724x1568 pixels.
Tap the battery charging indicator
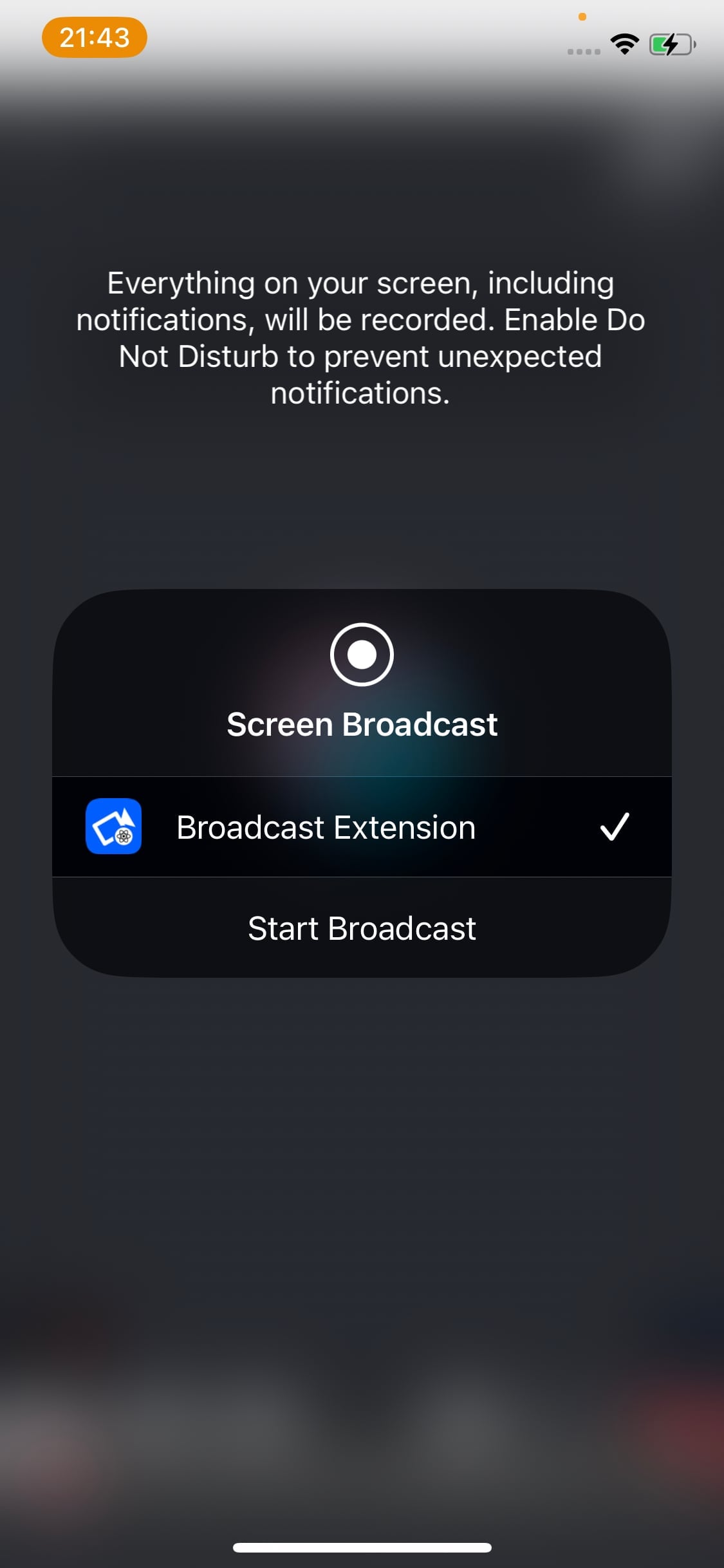[669, 44]
